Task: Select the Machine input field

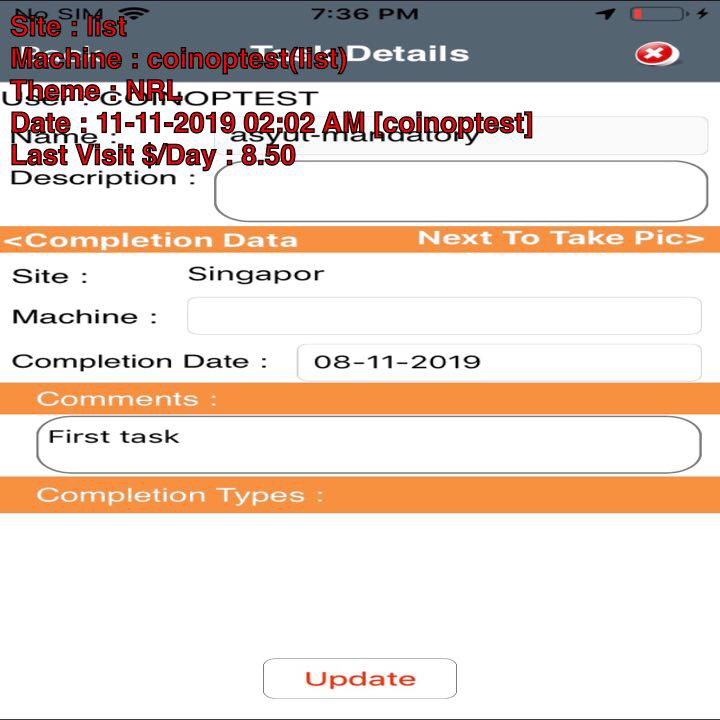Action: point(444,316)
